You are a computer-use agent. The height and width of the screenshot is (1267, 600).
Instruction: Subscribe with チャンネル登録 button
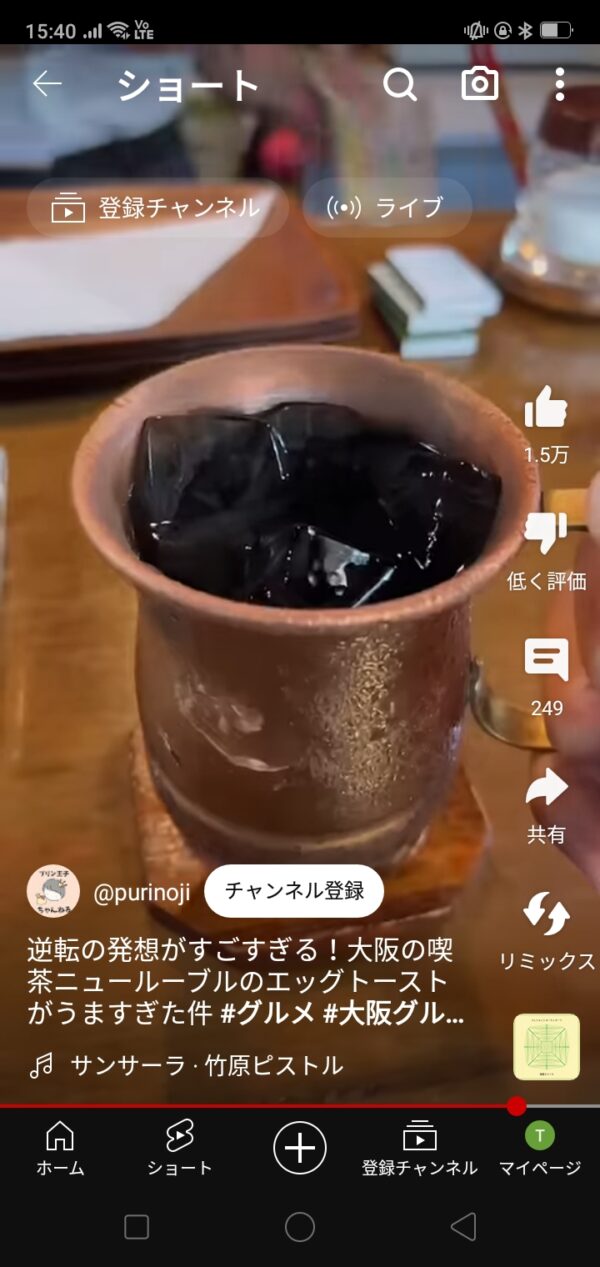294,891
